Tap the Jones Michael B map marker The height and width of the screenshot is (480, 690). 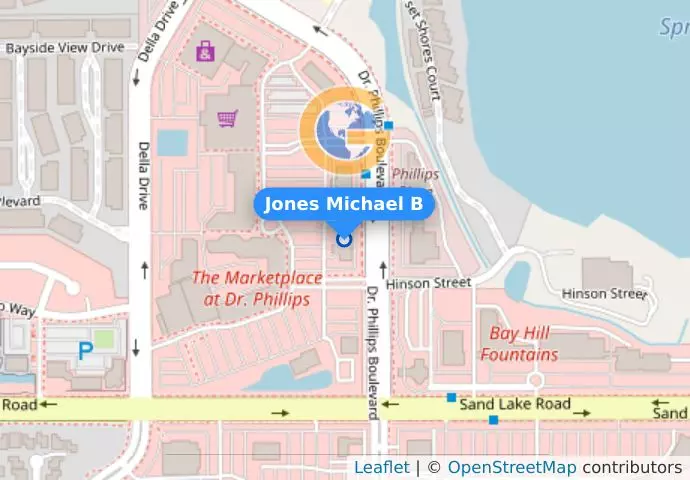click(344, 239)
